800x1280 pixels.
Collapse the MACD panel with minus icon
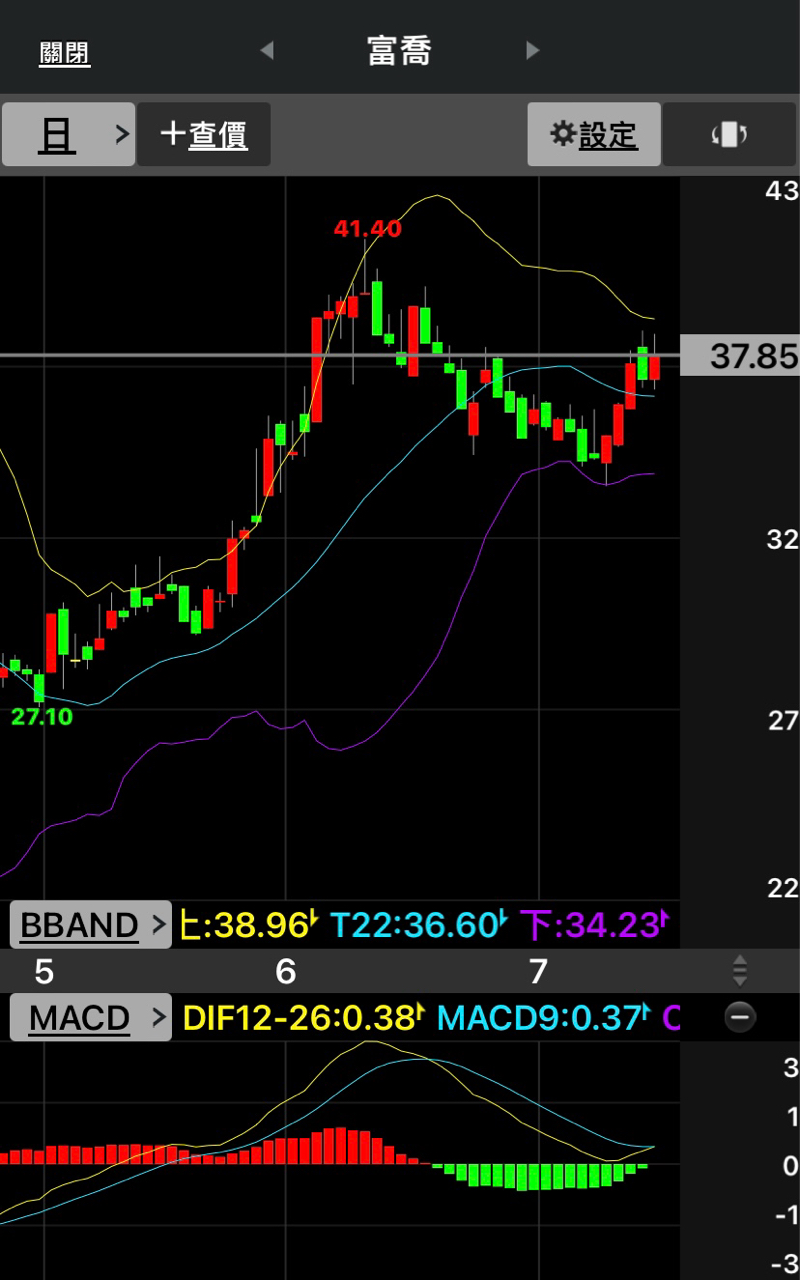click(x=740, y=1018)
